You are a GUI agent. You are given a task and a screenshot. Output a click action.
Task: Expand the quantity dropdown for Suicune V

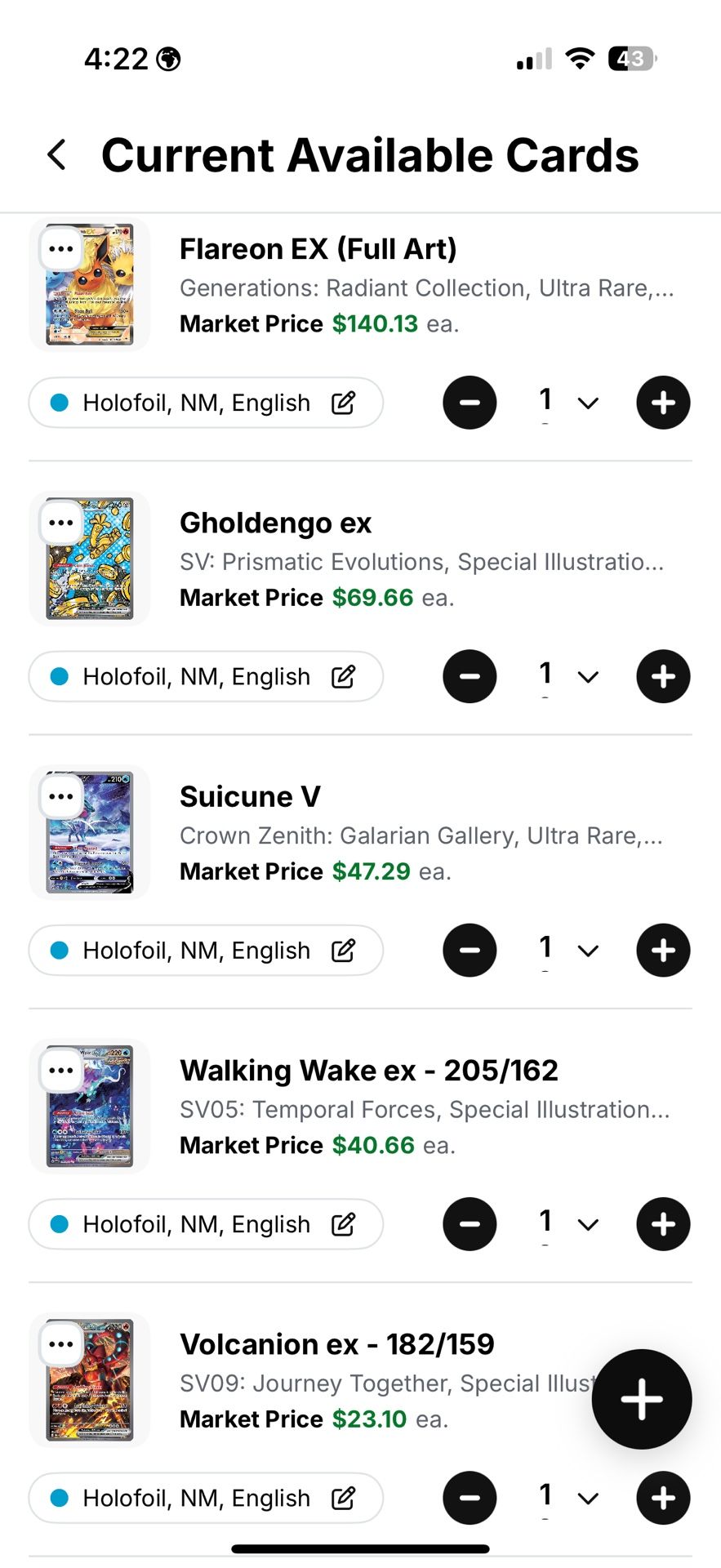588,951
